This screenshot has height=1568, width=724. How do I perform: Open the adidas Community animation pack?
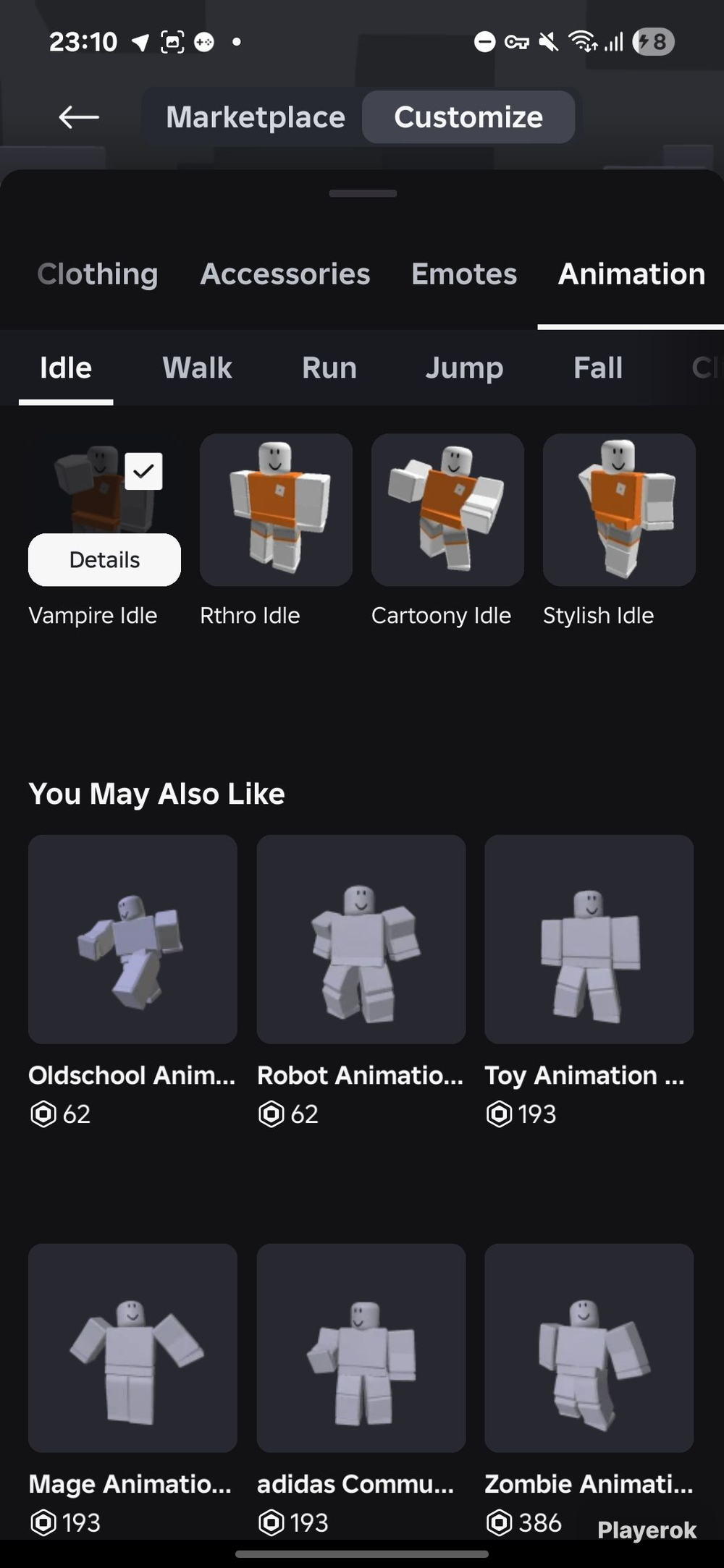(361, 1348)
